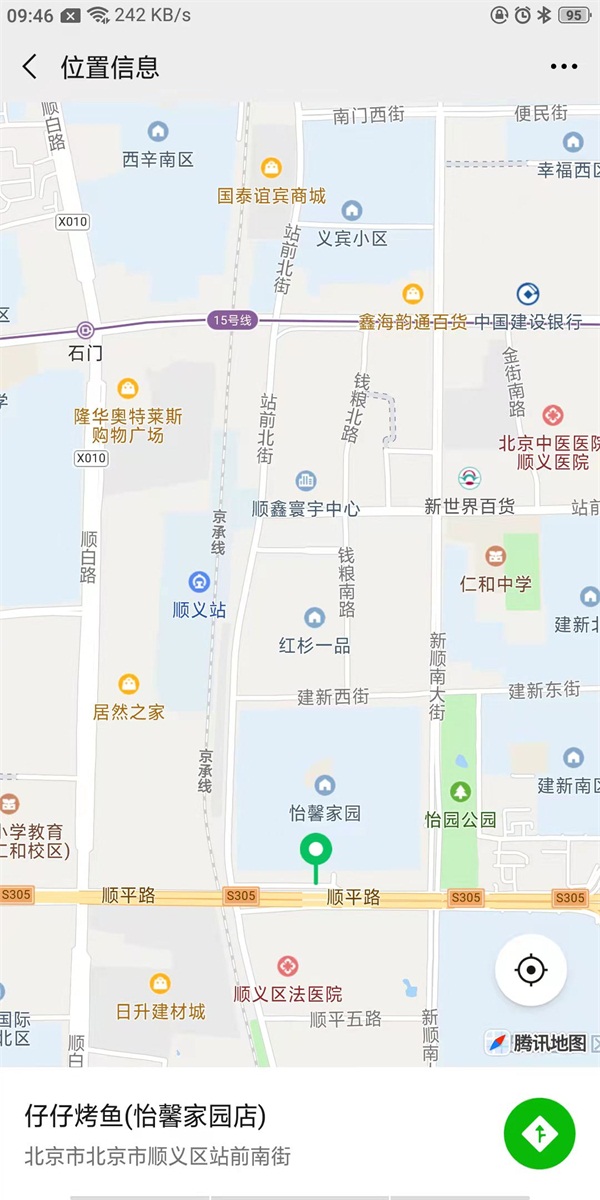Image resolution: width=600 pixels, height=1200 pixels.
Task: Open the three-dot overflow menu
Action: pyautogui.click(x=563, y=67)
